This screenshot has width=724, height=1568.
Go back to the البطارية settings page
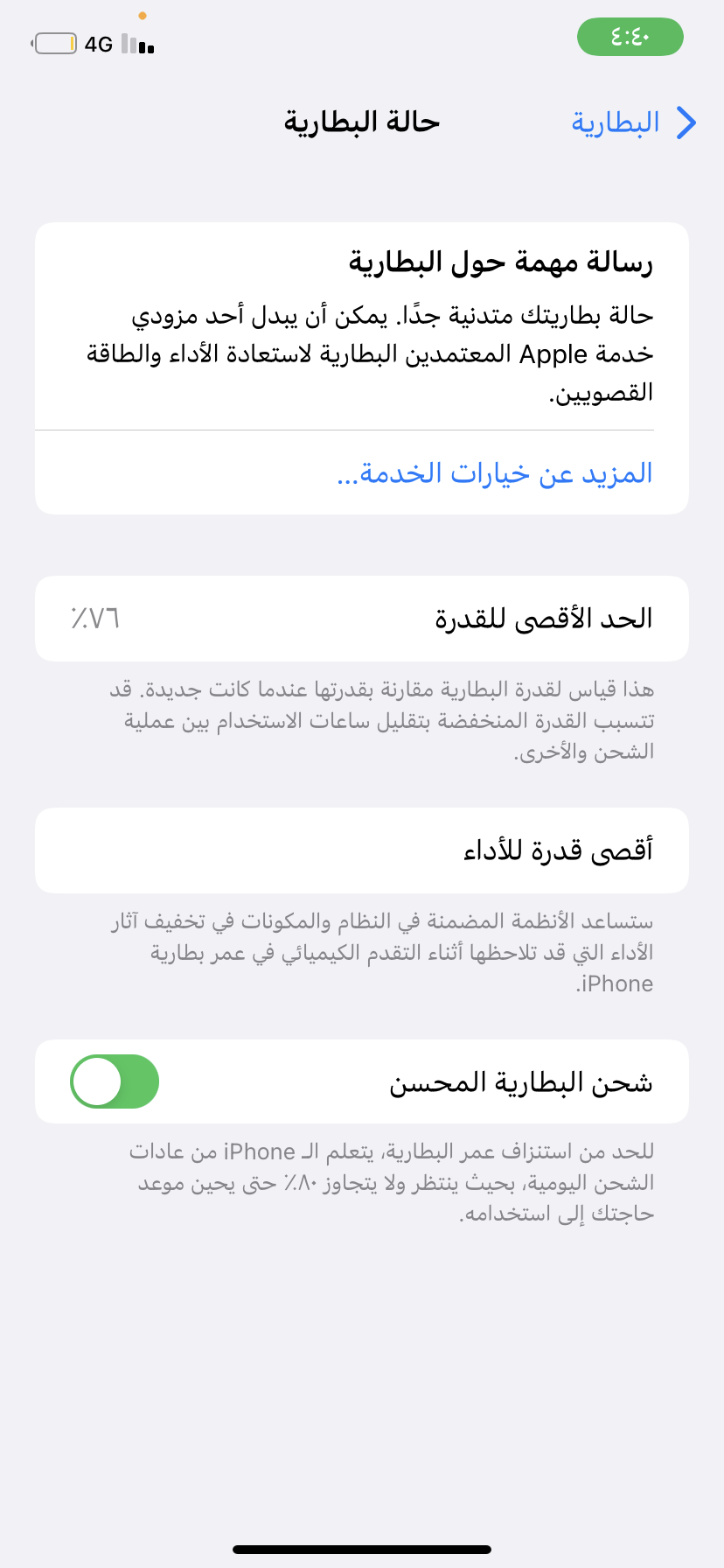(634, 123)
